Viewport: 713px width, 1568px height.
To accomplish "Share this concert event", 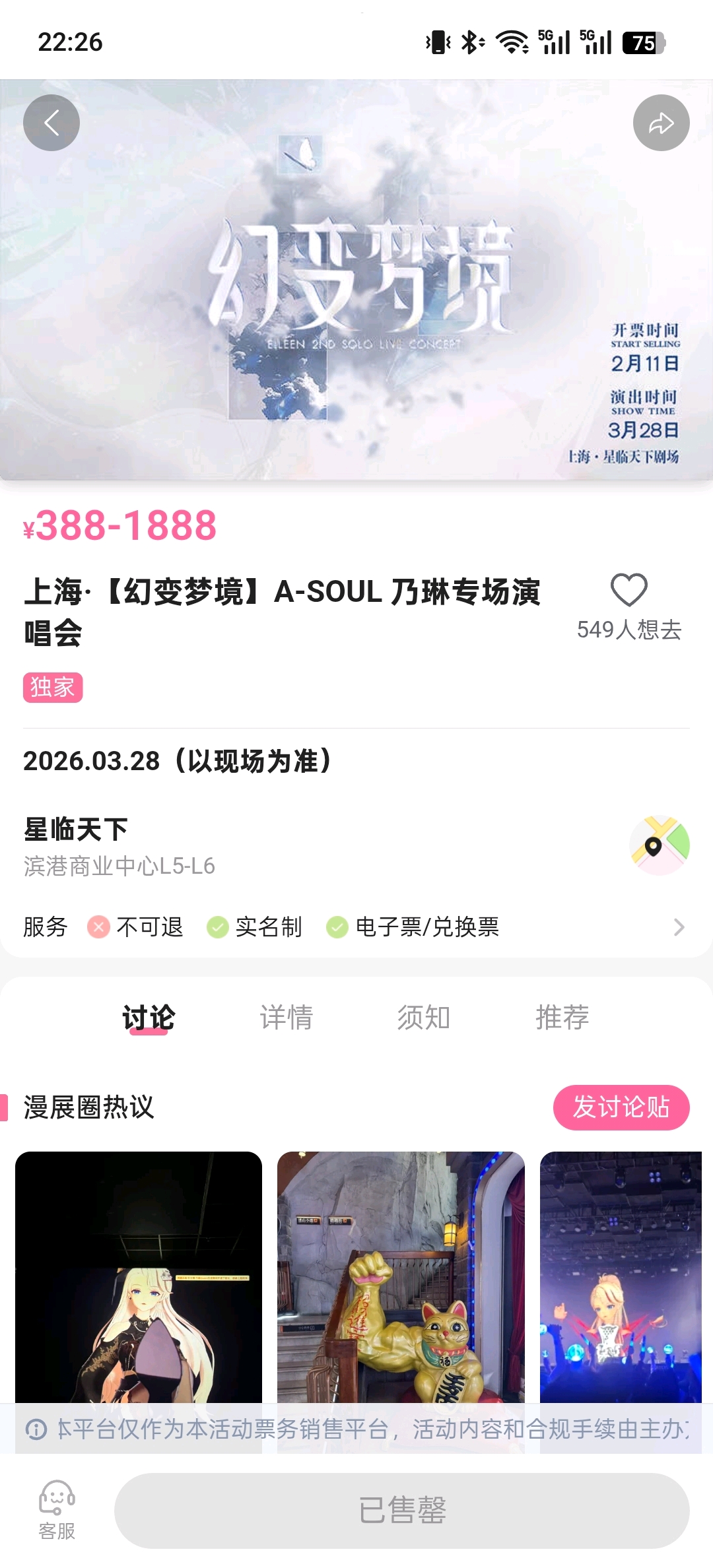I will [x=661, y=123].
